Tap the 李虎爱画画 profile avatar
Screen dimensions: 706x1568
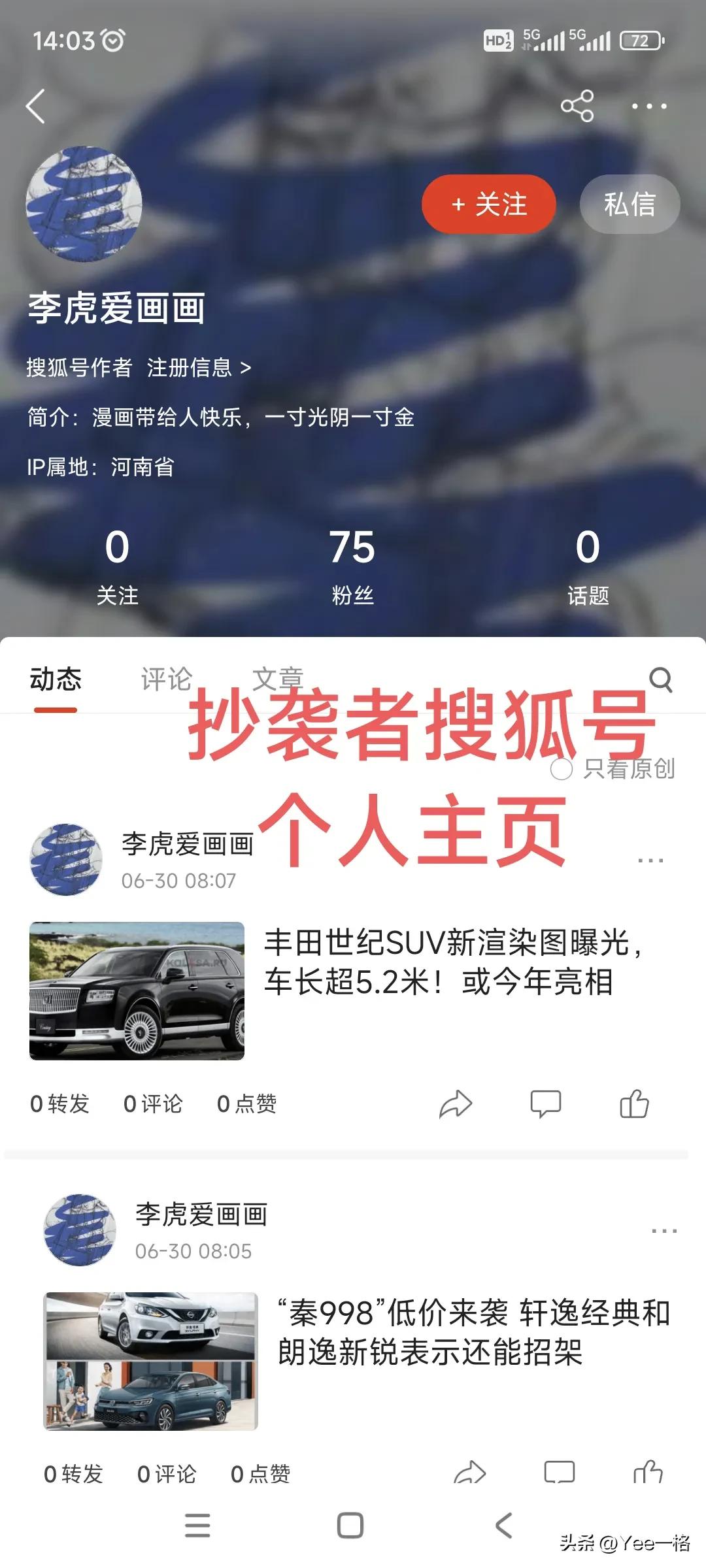(x=85, y=204)
